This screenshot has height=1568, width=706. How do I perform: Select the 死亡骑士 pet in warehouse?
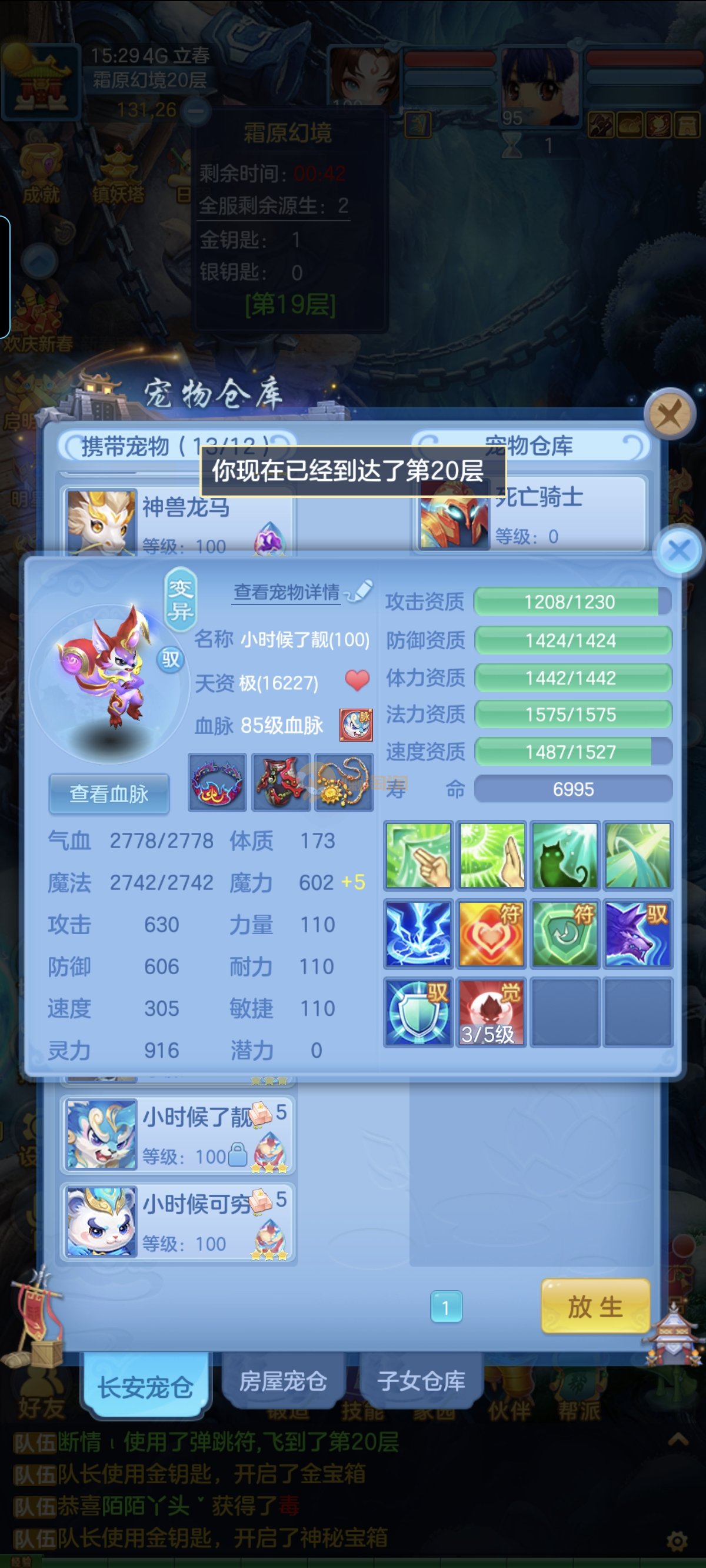pos(529,514)
